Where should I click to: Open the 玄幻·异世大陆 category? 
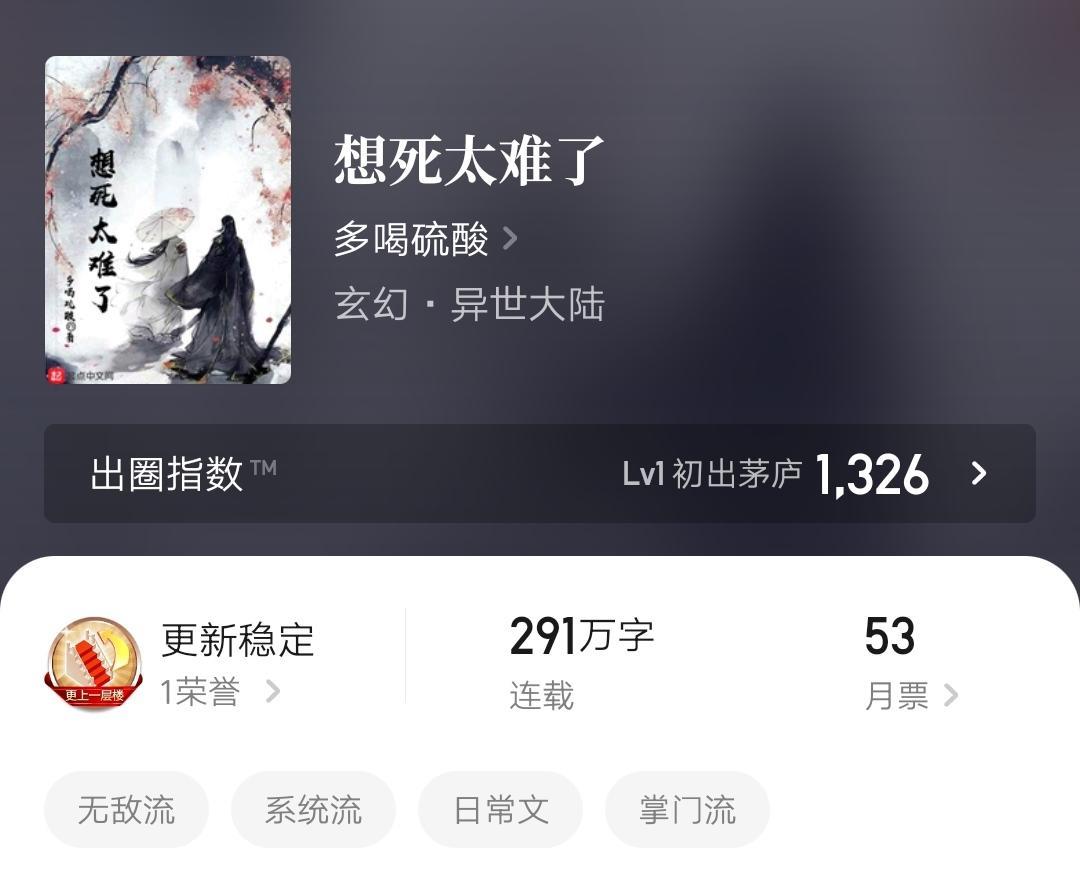tap(470, 304)
